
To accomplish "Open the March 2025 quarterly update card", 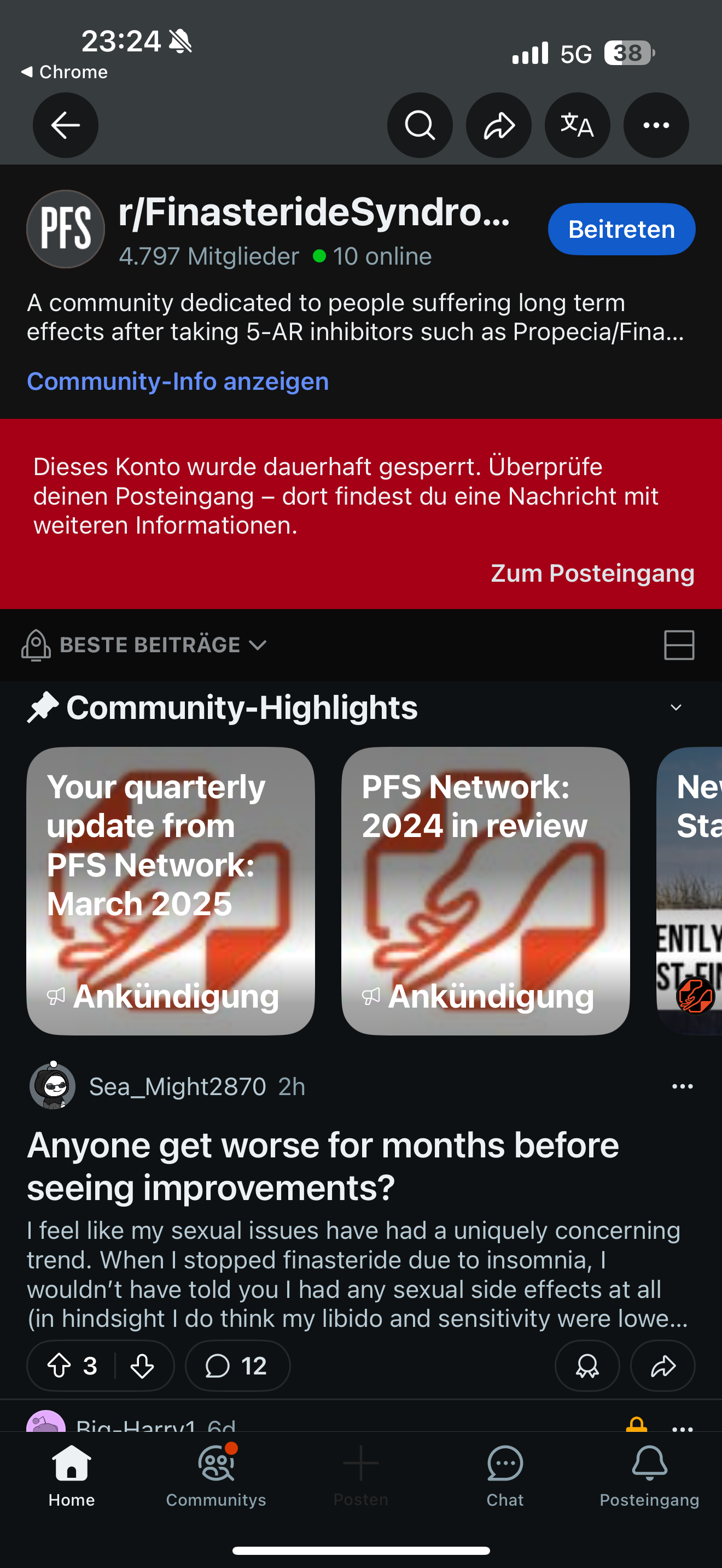I will 171,891.
